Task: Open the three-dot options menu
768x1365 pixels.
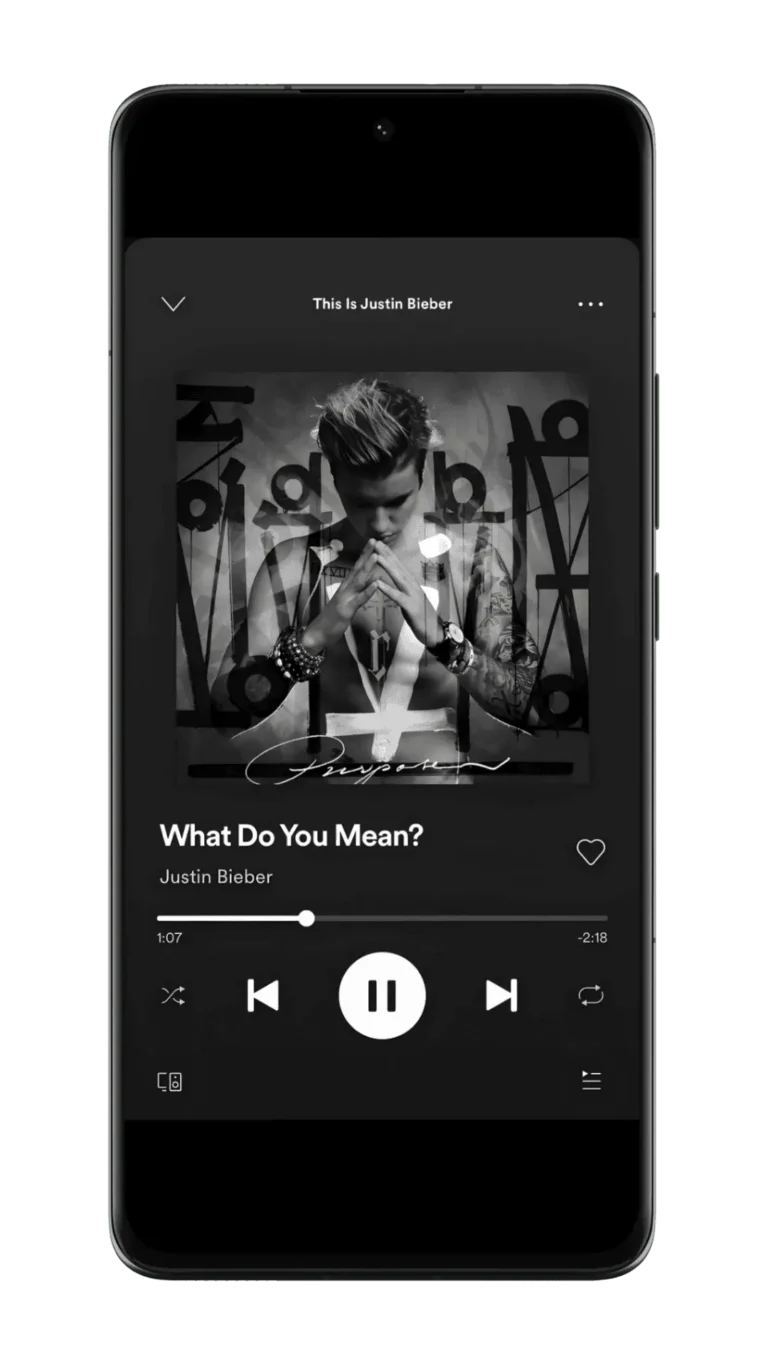Action: click(591, 304)
